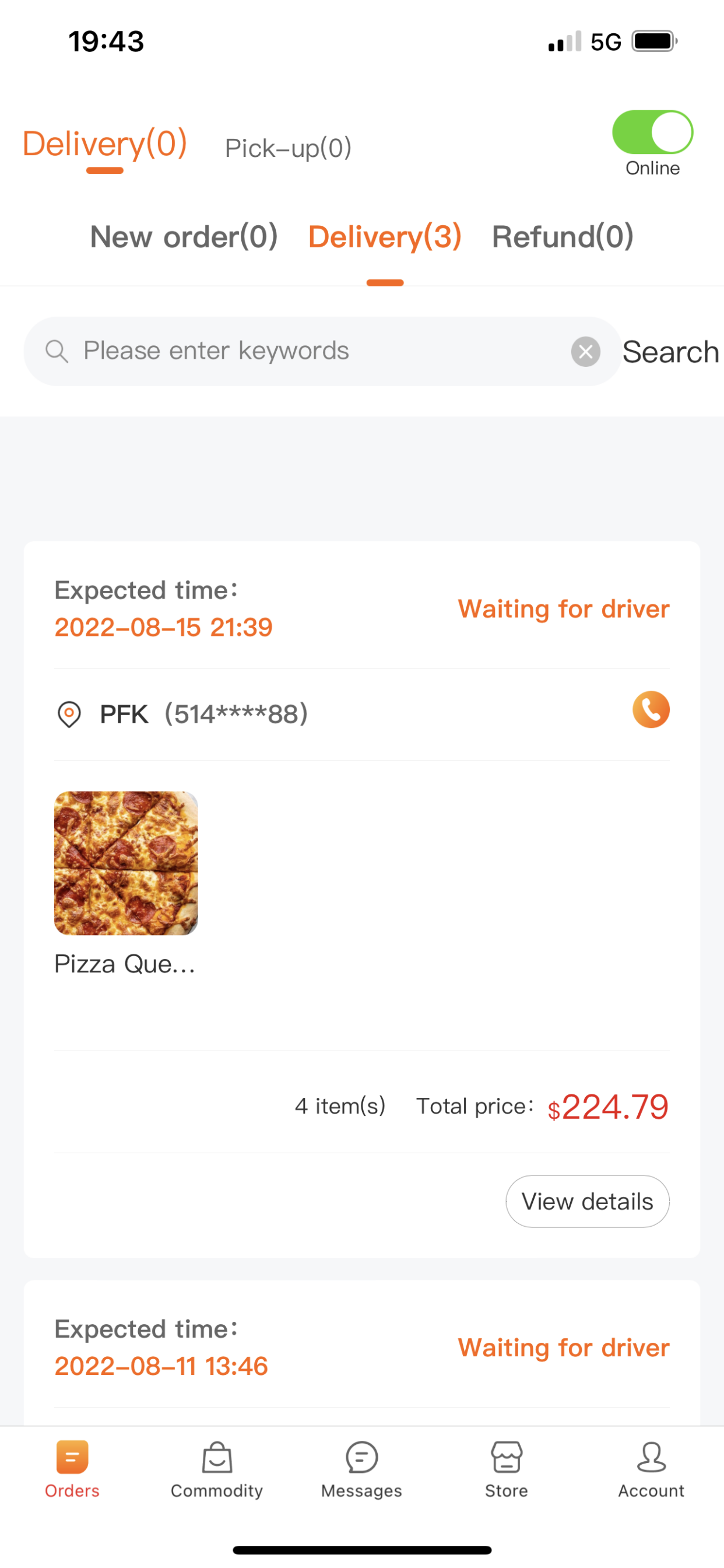Toggle the Online status switch
724x1568 pixels.
coord(652,132)
